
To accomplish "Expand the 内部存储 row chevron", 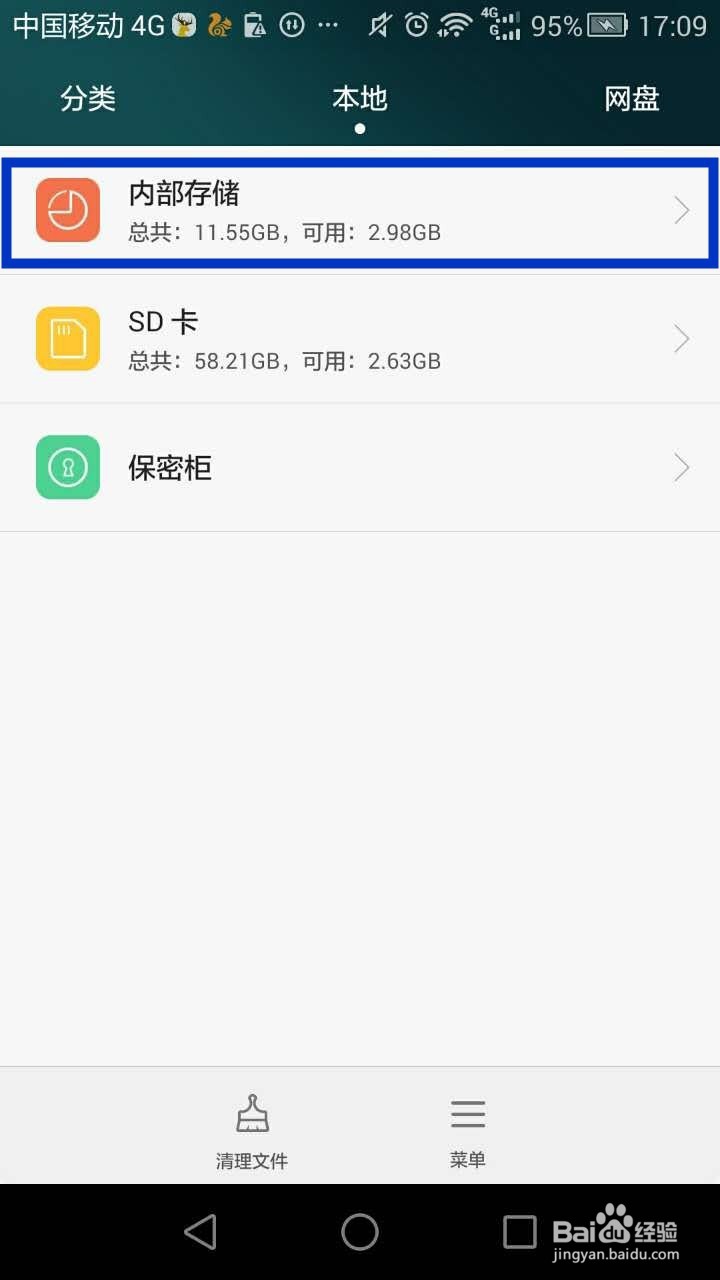I will pyautogui.click(x=682, y=210).
